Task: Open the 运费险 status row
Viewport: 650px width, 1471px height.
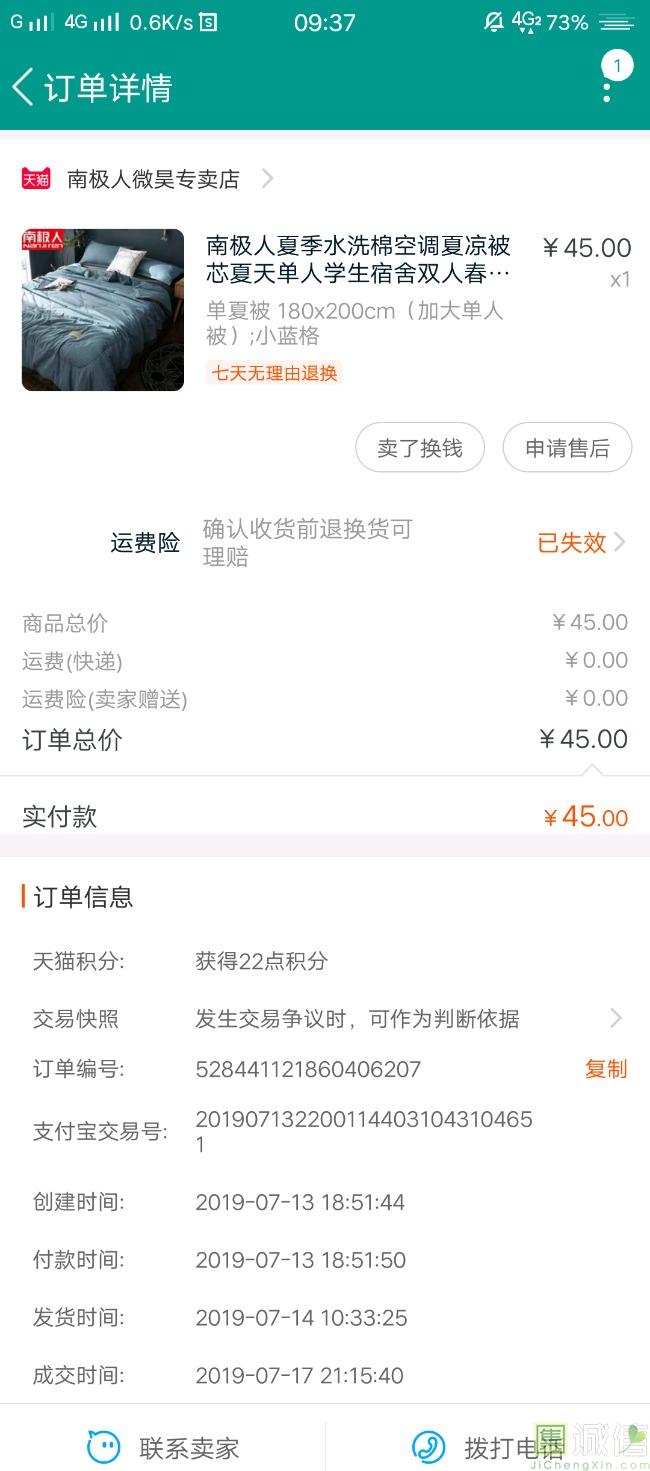Action: point(325,543)
